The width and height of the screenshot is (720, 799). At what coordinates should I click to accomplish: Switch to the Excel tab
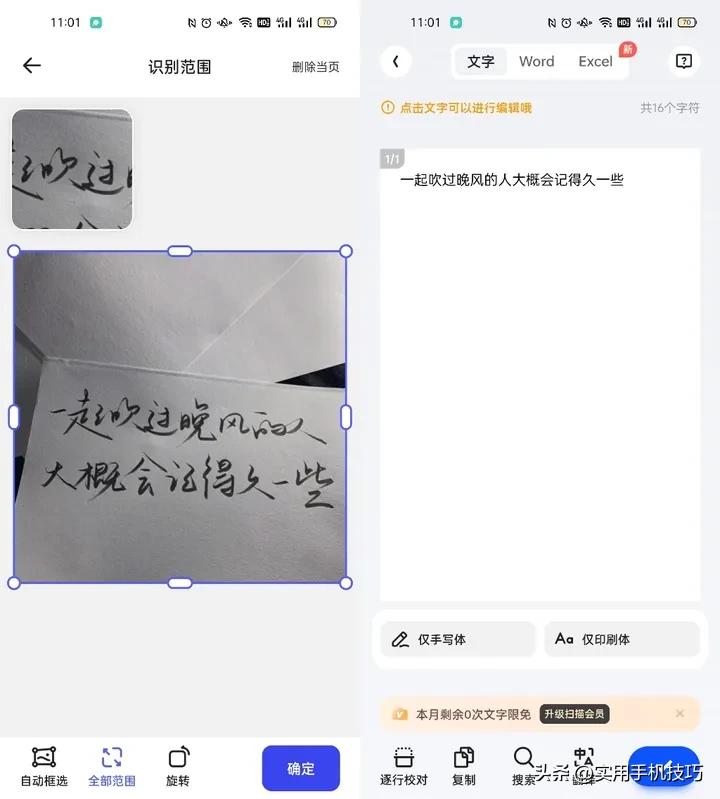[x=595, y=61]
